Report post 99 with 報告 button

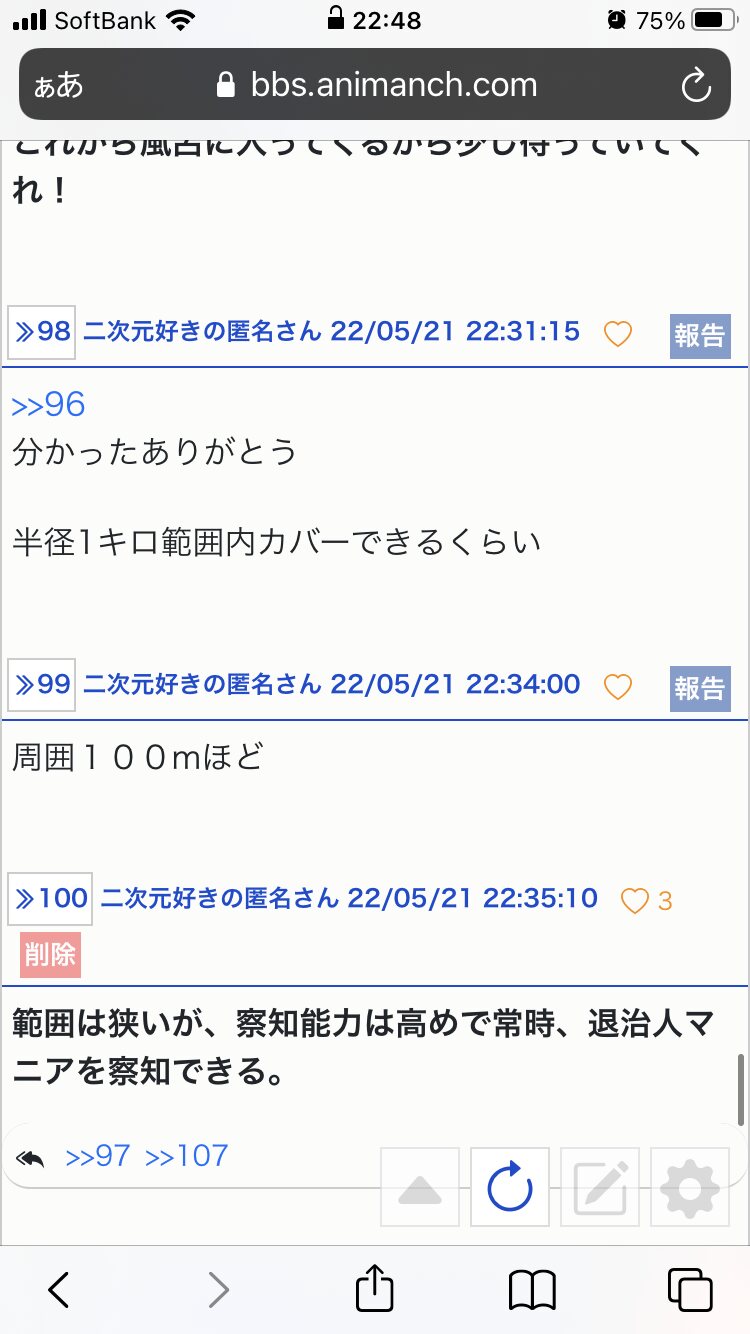[x=700, y=688]
